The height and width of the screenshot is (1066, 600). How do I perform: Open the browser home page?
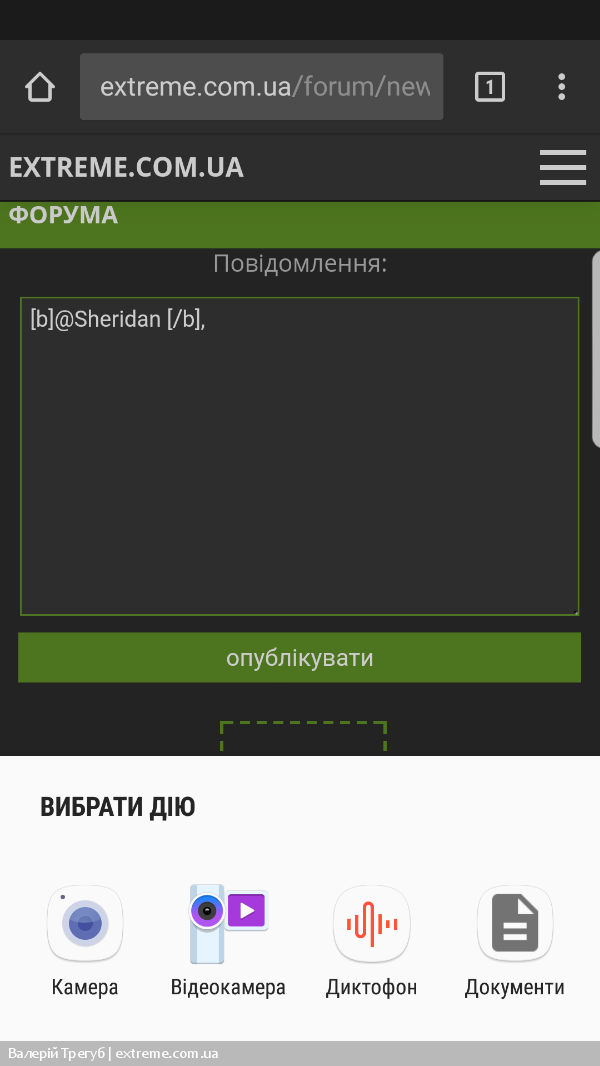coord(39,87)
